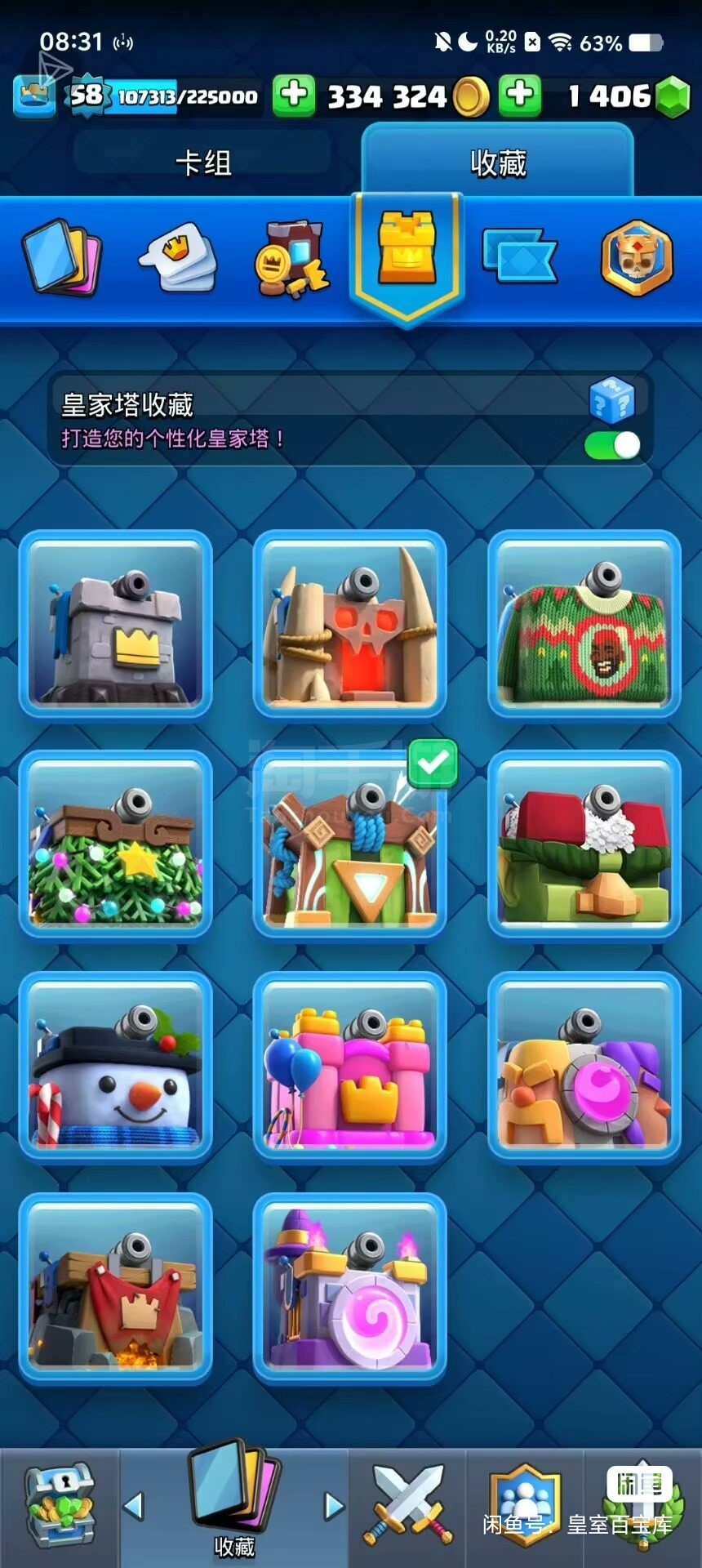Add more gems with plus button
Viewport: 702px width, 1568px height.
pyautogui.click(x=520, y=96)
